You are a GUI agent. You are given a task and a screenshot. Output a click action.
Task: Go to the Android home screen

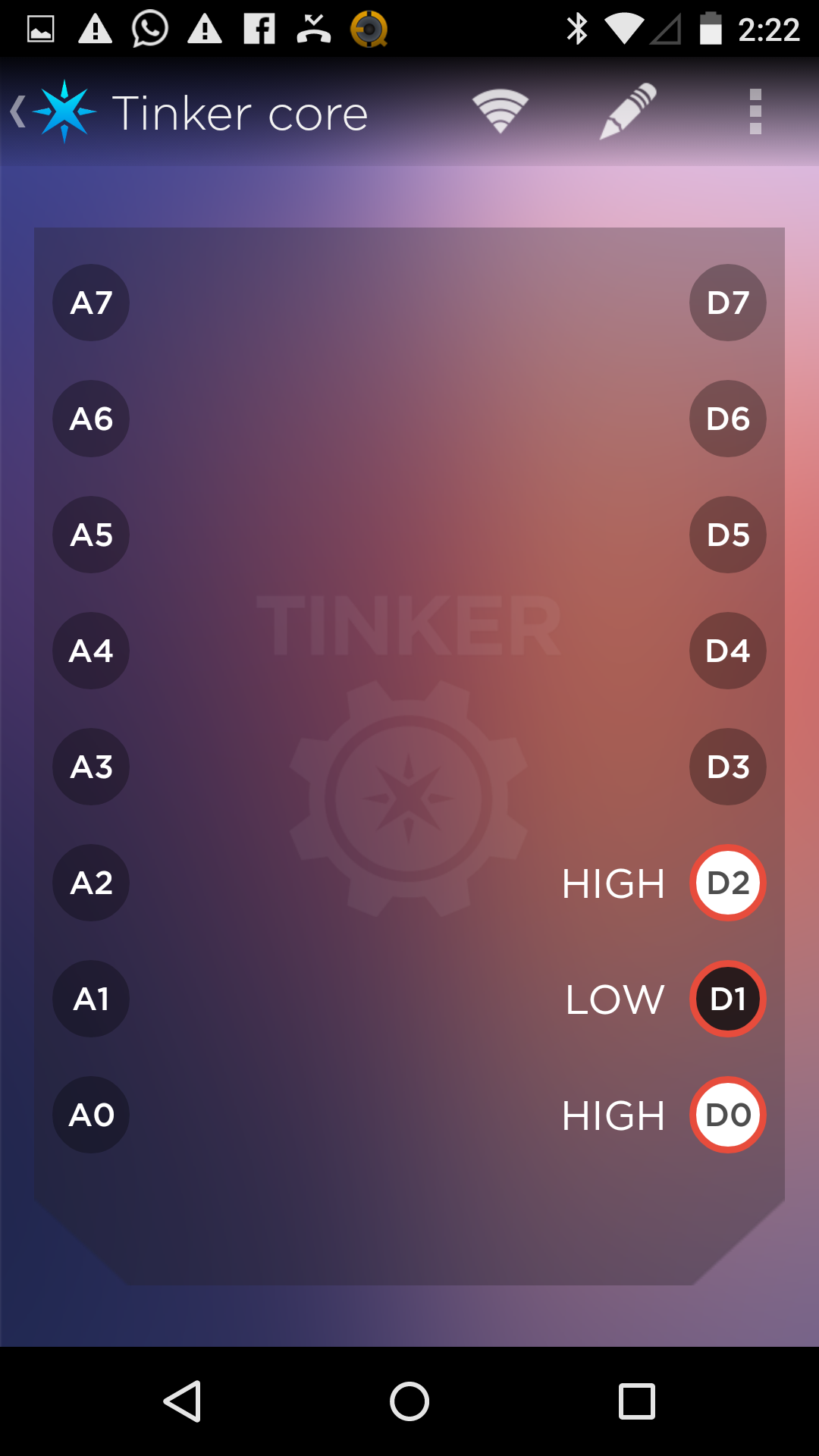(x=409, y=1401)
